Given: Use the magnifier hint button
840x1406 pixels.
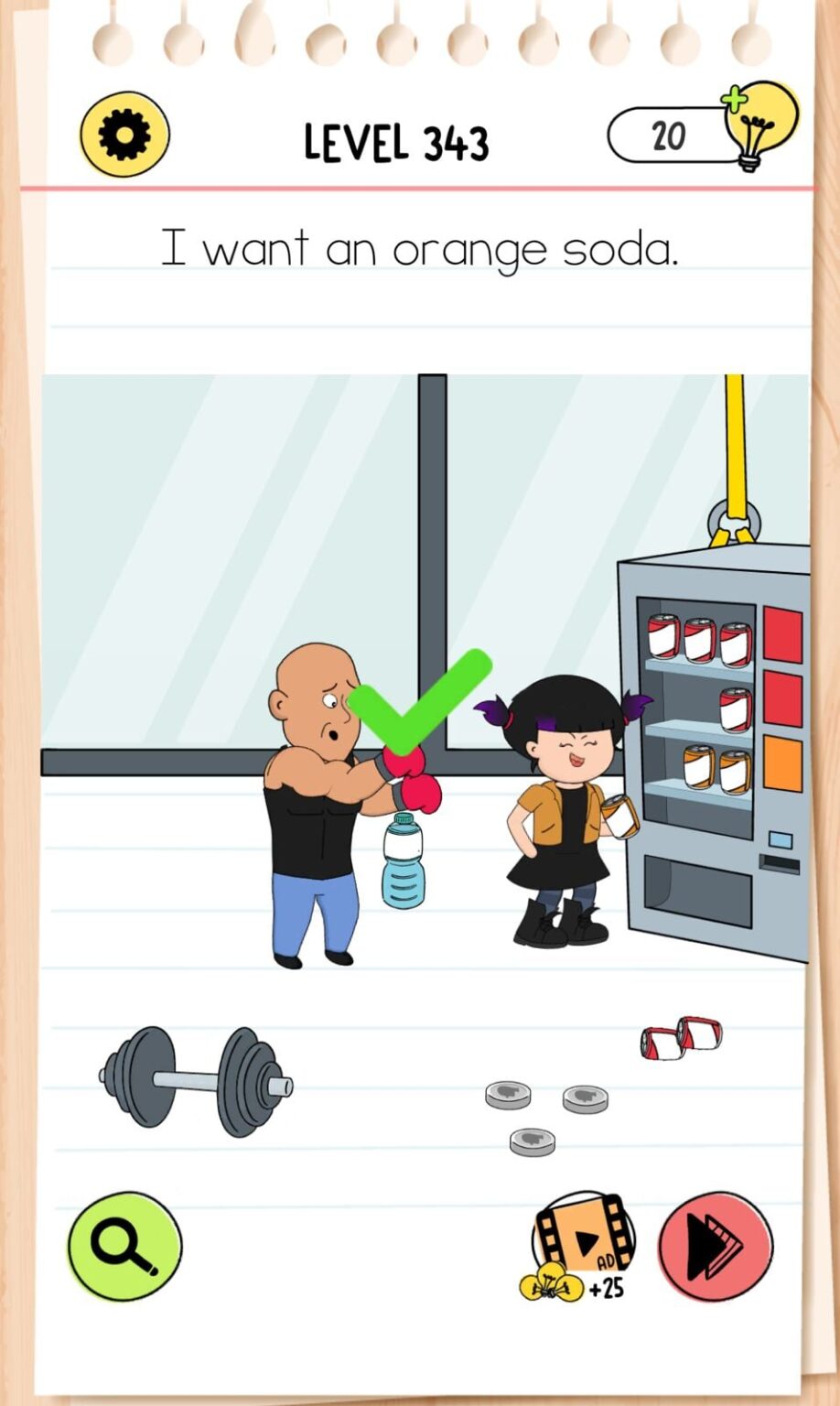Looking at the screenshot, I should click(x=125, y=1247).
